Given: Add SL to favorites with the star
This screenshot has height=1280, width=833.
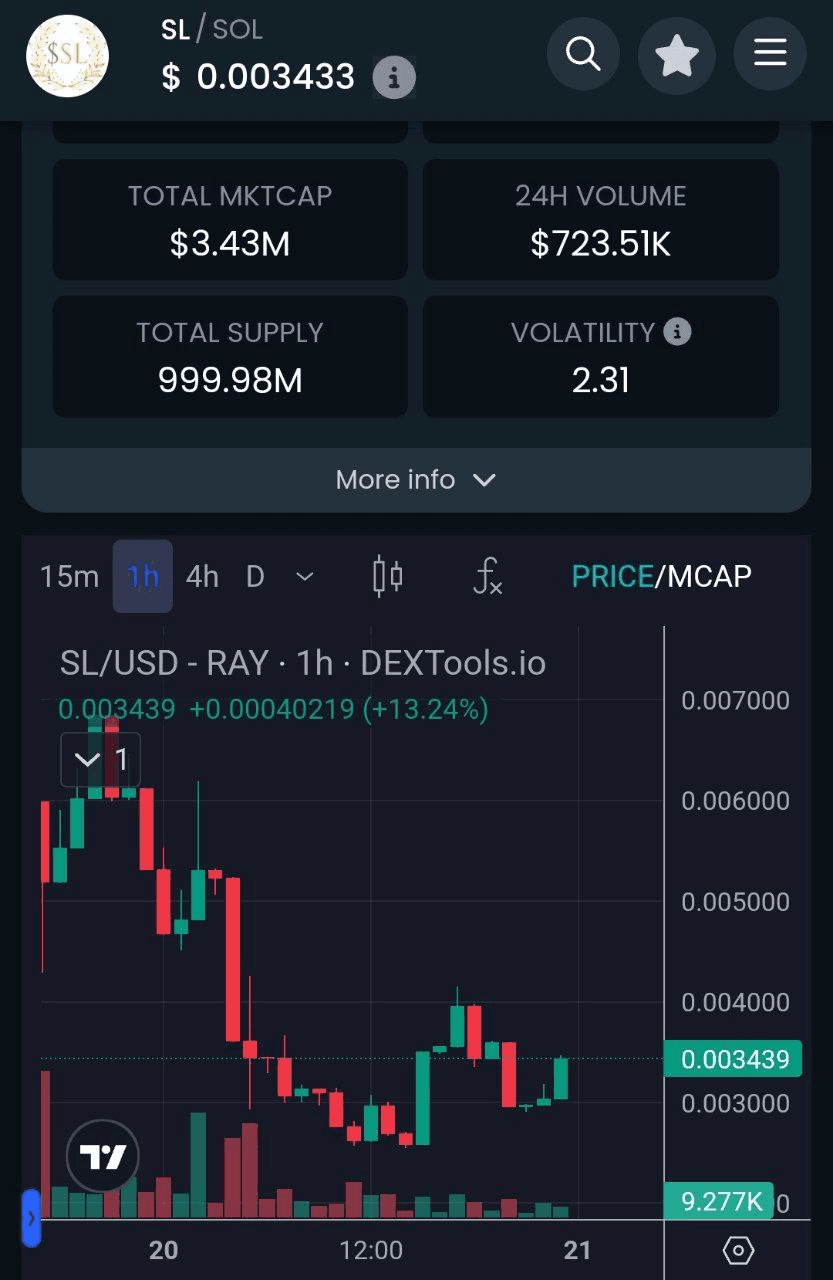Looking at the screenshot, I should point(677,55).
